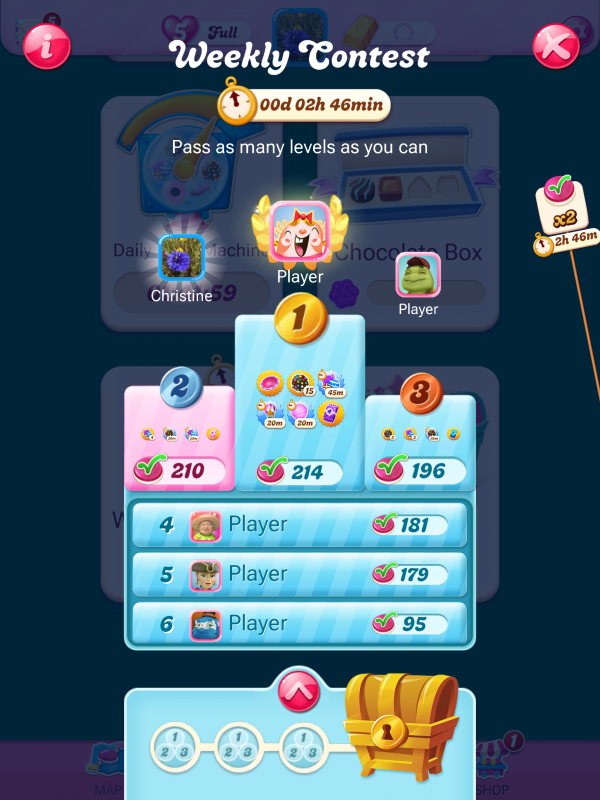View the rank 4 player row
Screen dimensions: 600x800
(x=300, y=524)
